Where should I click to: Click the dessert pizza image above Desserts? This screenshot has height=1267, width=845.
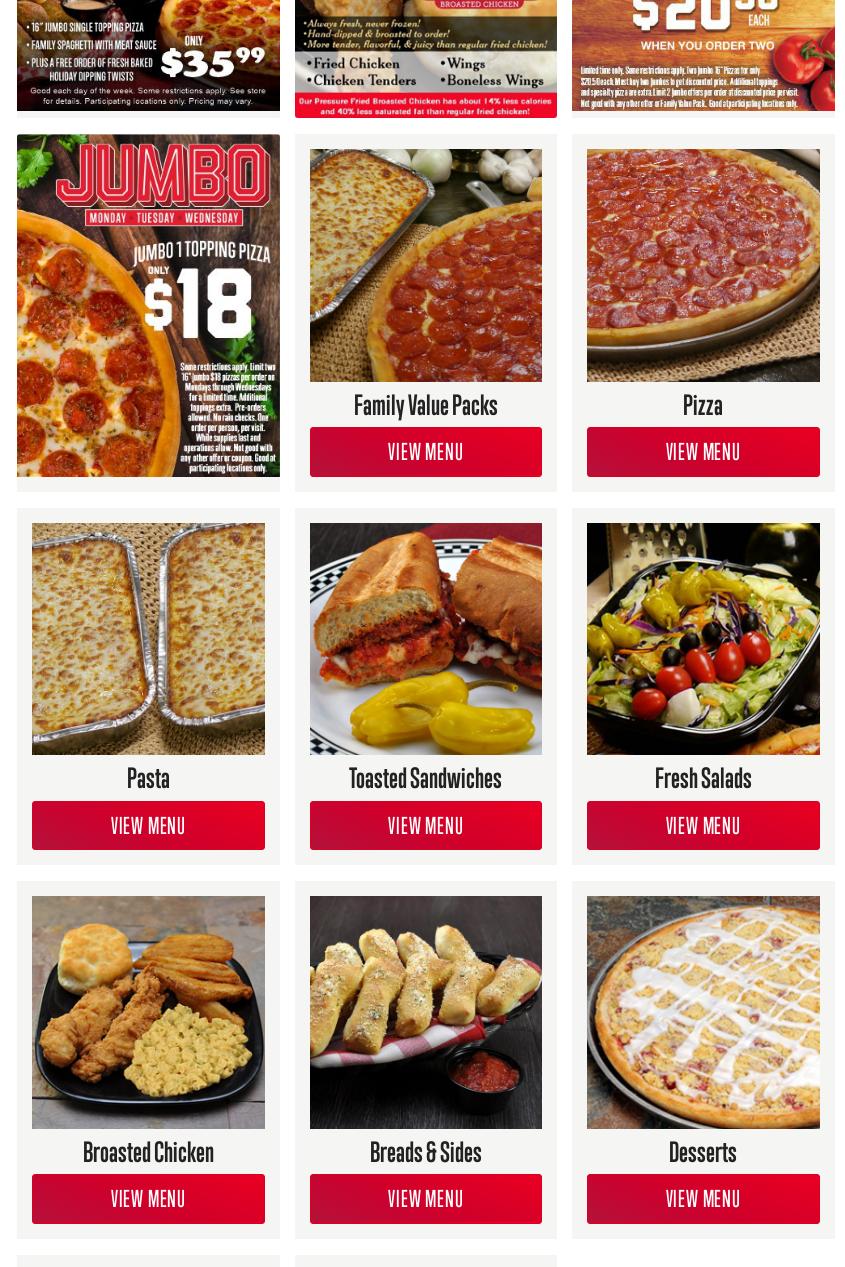[703, 1012]
